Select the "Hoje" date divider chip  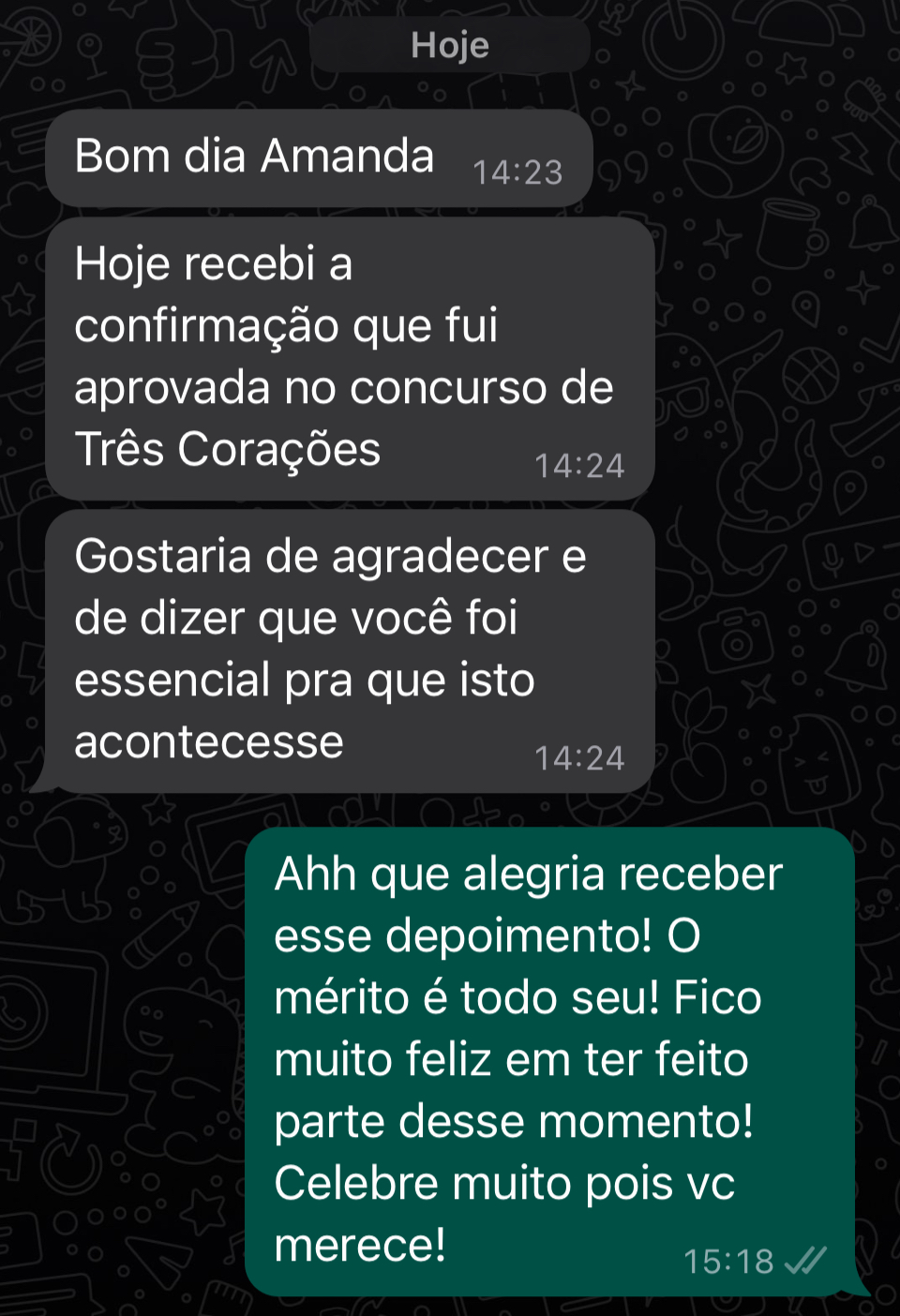[x=448, y=44]
